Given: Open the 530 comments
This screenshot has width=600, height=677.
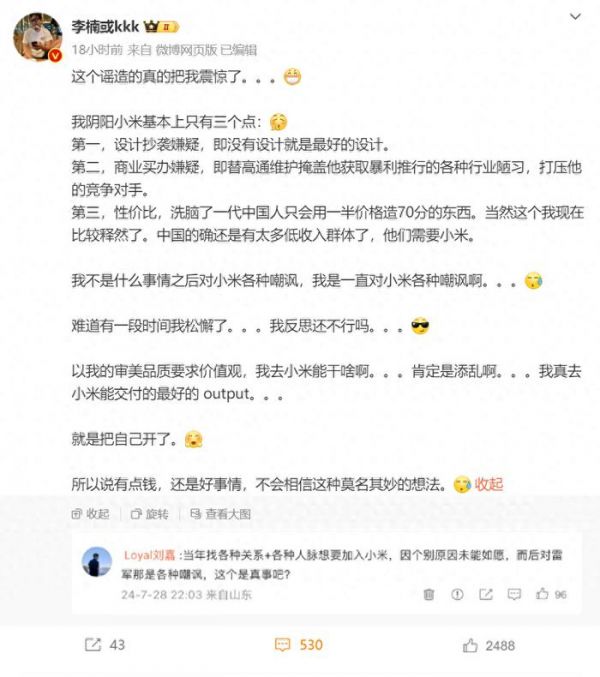Looking at the screenshot, I should click(299, 645).
